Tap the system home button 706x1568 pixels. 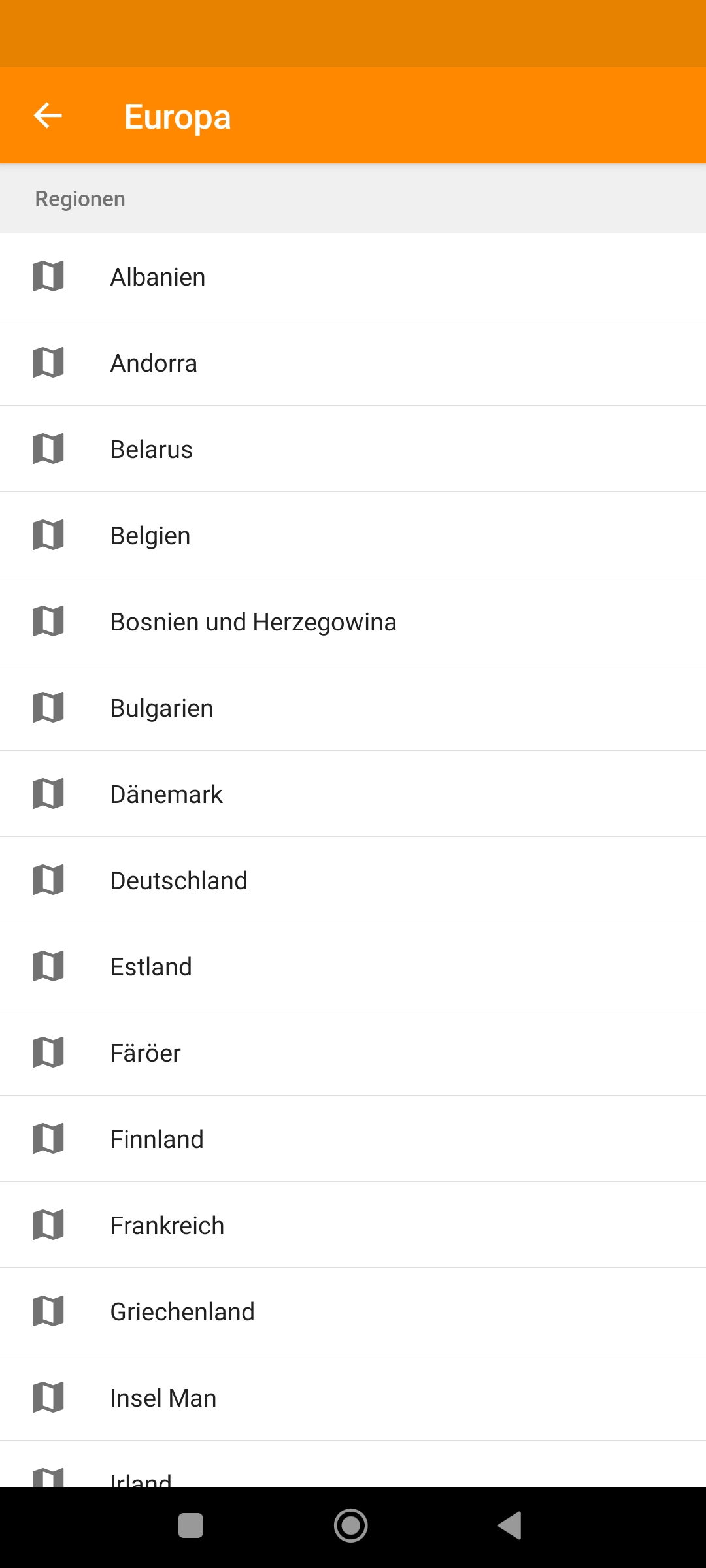[351, 1526]
